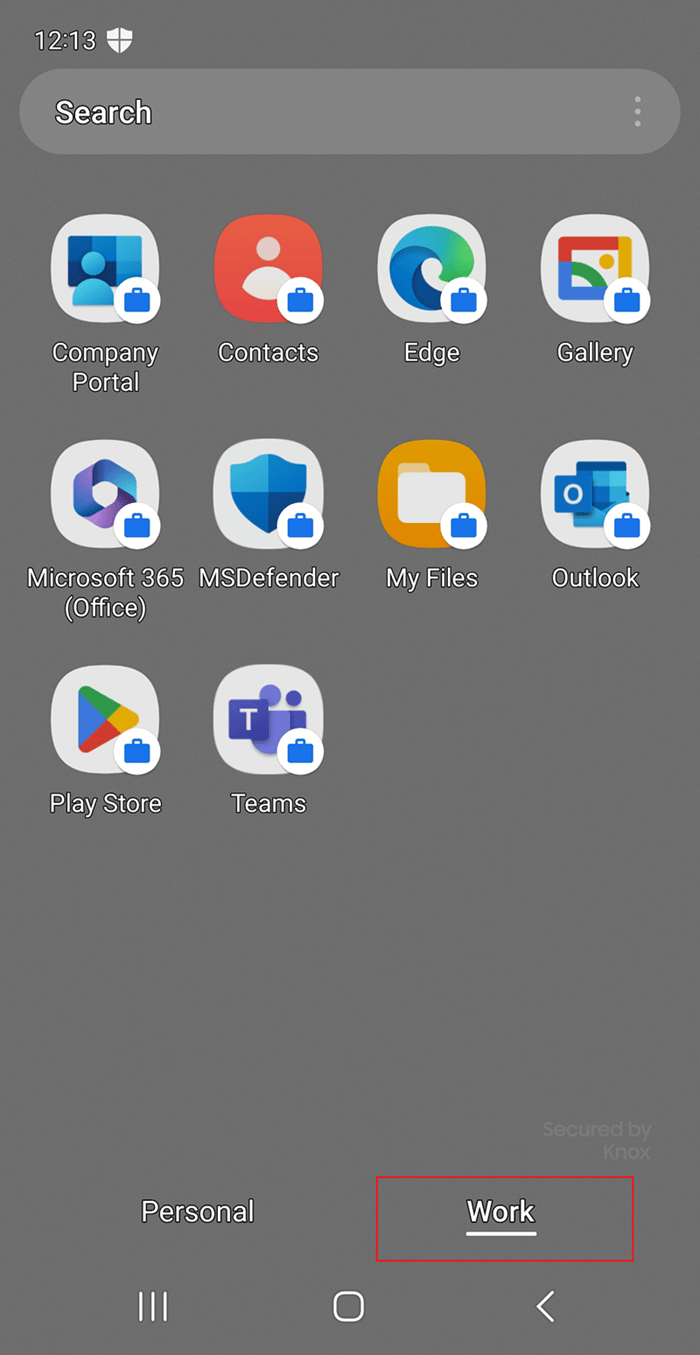
Task: Launch the Company Portal app
Action: tap(105, 269)
